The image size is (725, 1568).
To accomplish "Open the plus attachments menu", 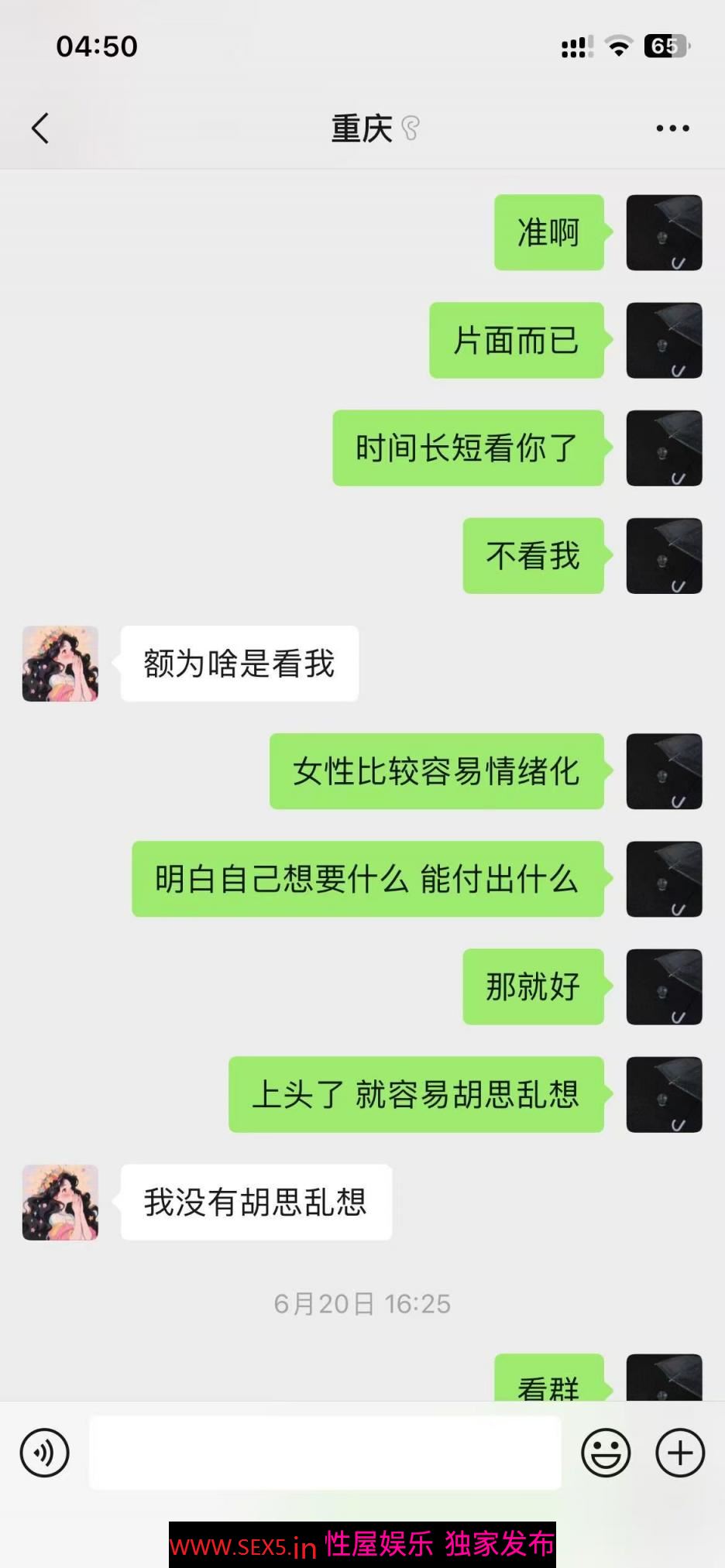I will coord(679,1452).
